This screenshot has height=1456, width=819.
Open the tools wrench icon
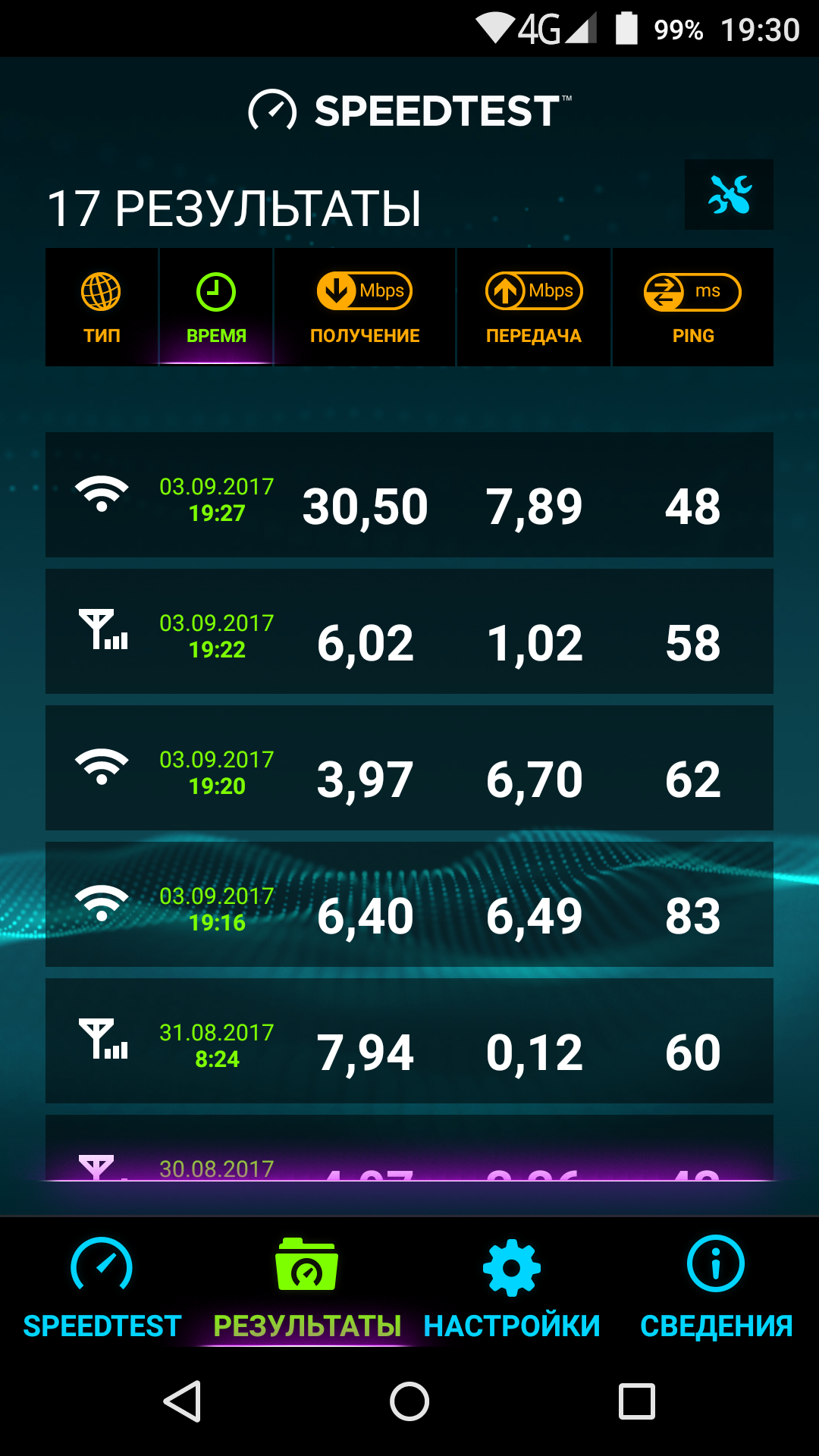[x=729, y=195]
